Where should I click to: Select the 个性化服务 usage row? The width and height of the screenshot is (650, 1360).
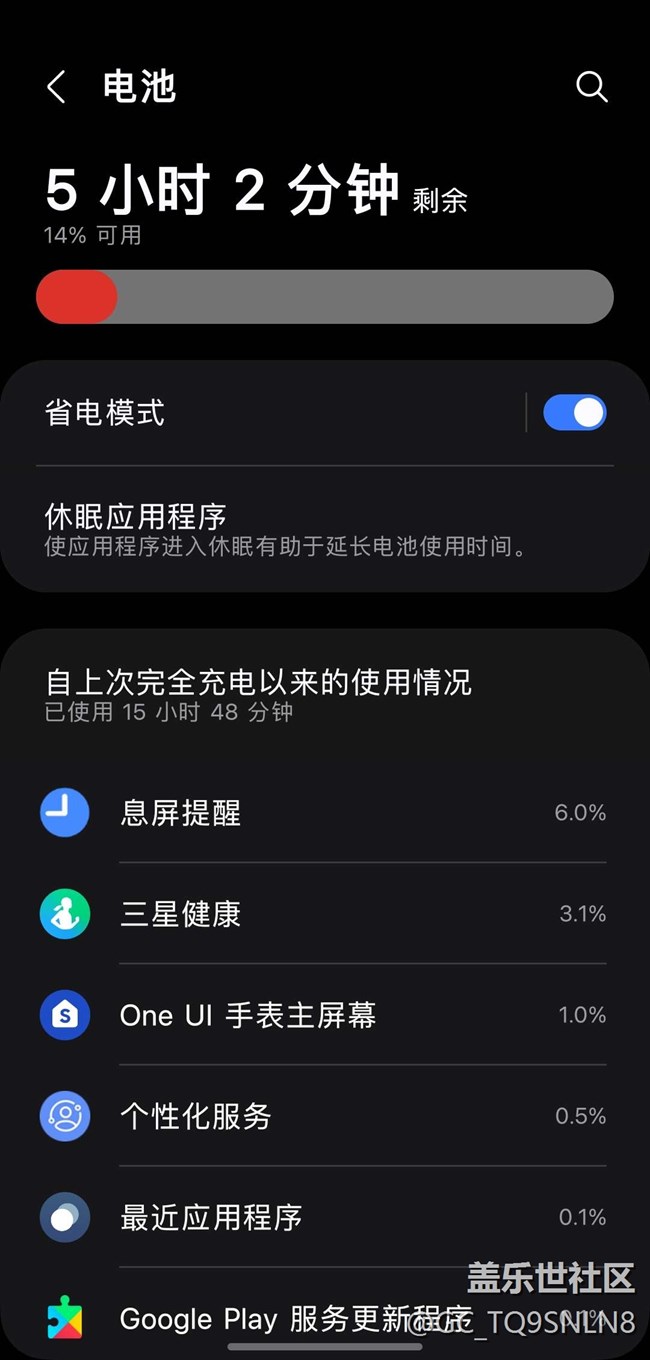point(324,1116)
